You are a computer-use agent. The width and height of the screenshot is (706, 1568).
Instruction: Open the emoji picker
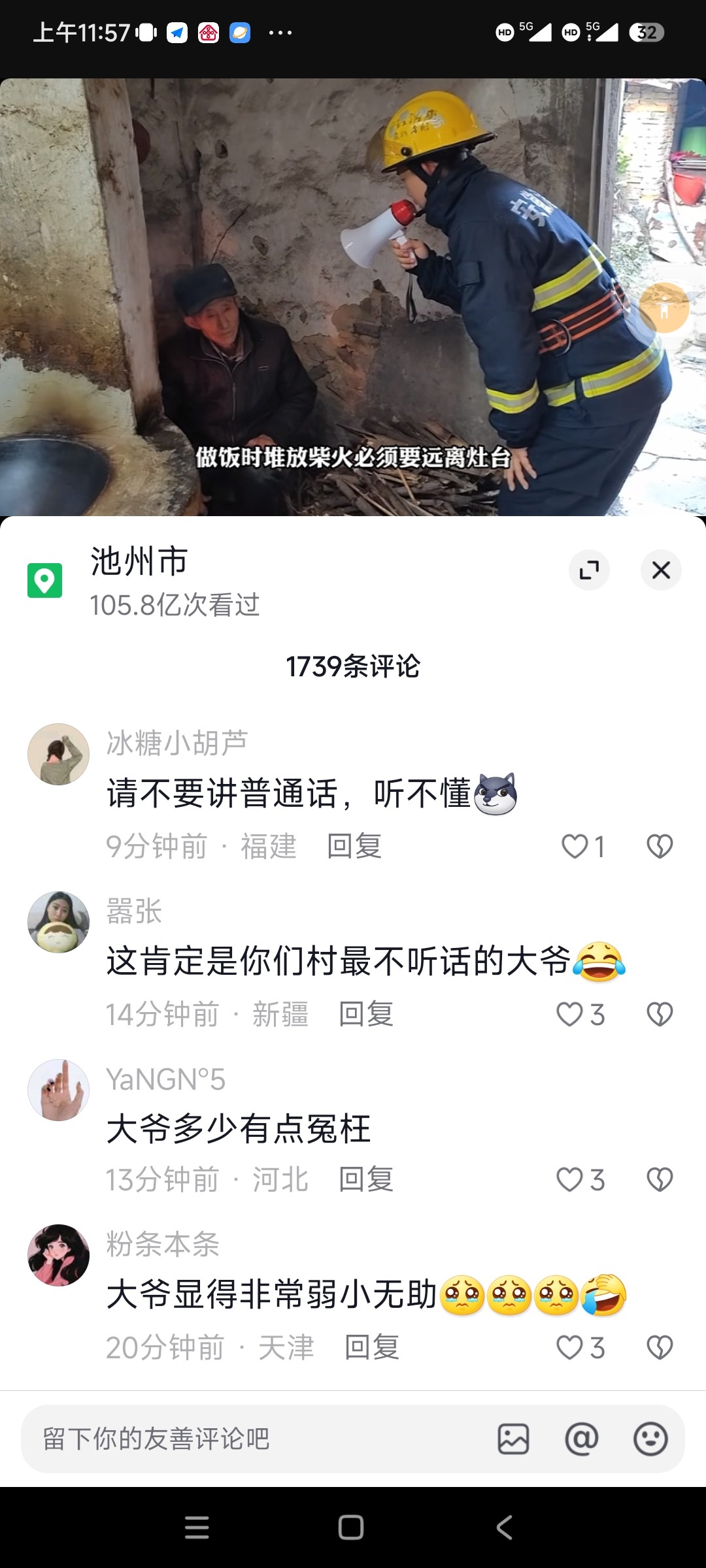pyautogui.click(x=650, y=1439)
